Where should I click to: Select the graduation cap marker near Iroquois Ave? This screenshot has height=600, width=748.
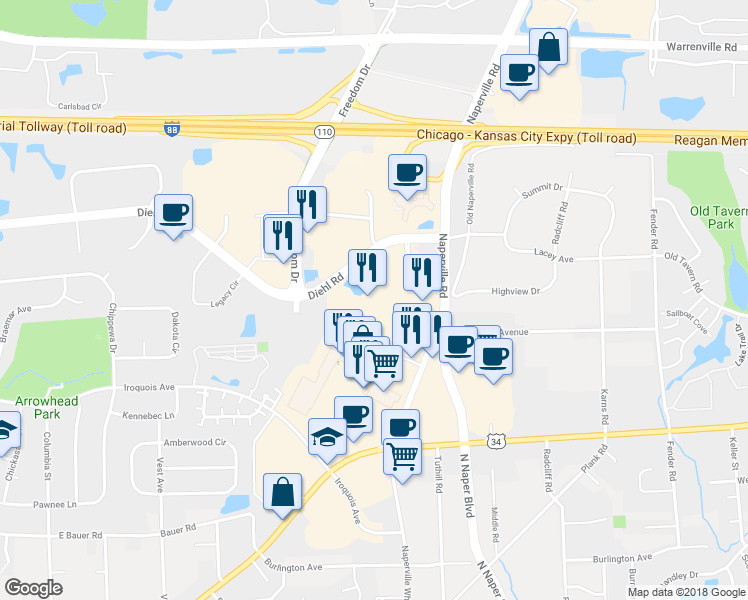(x=328, y=437)
